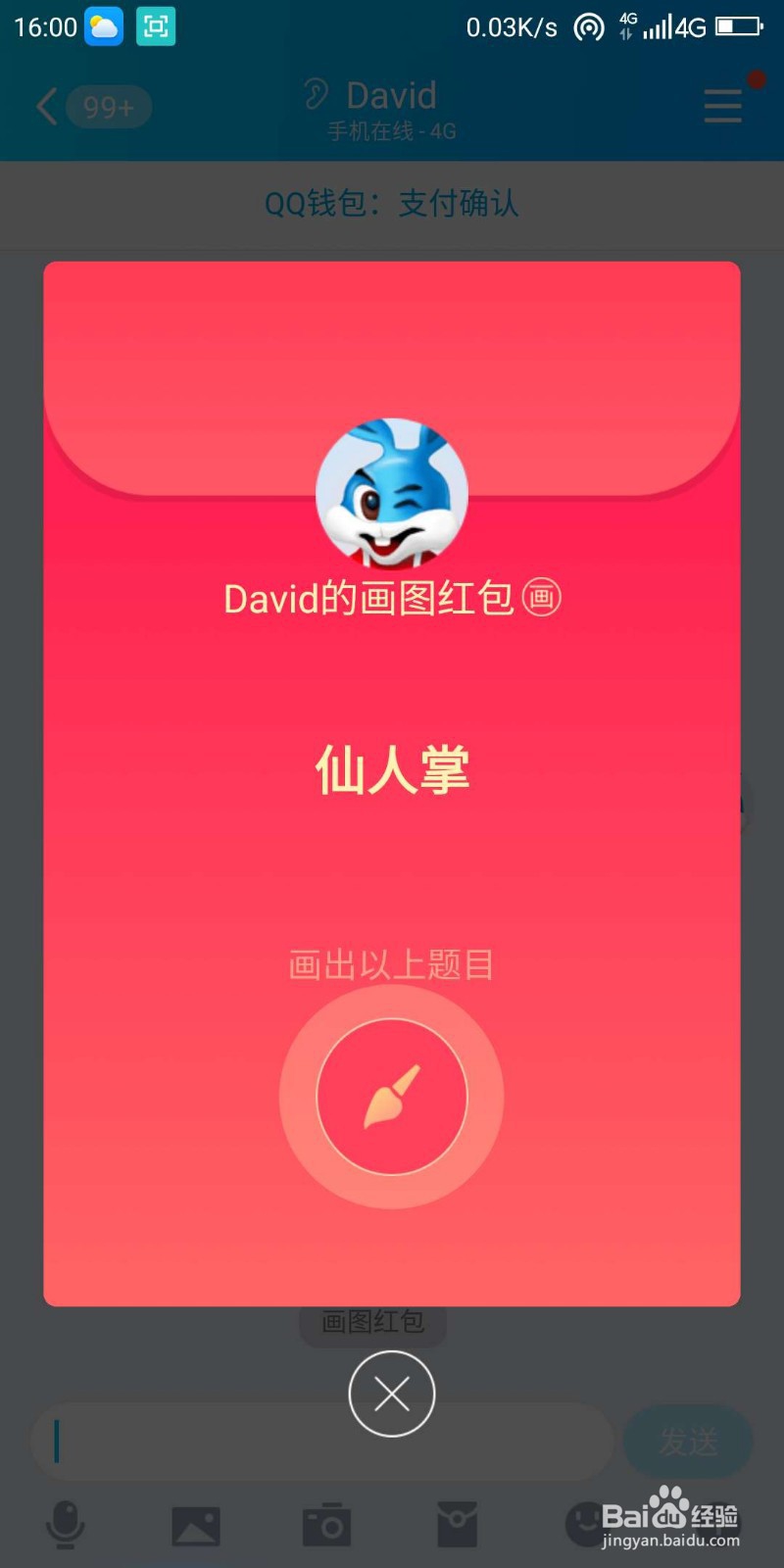Tap the screenshot icon in status bar
This screenshot has width=784, height=1568.
(x=157, y=26)
